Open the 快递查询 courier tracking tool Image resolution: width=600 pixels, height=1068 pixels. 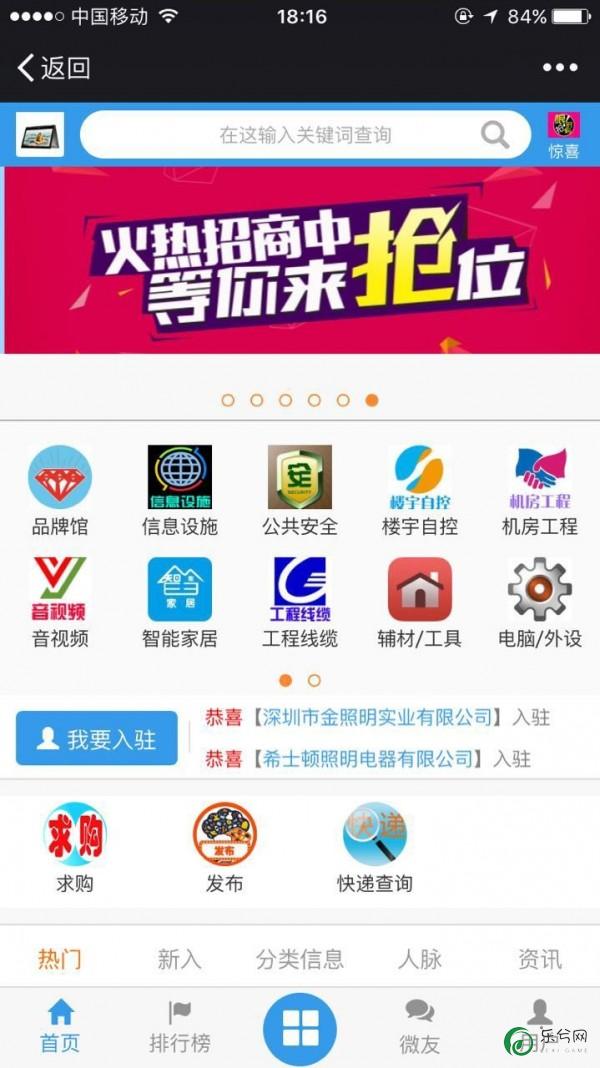(x=375, y=849)
